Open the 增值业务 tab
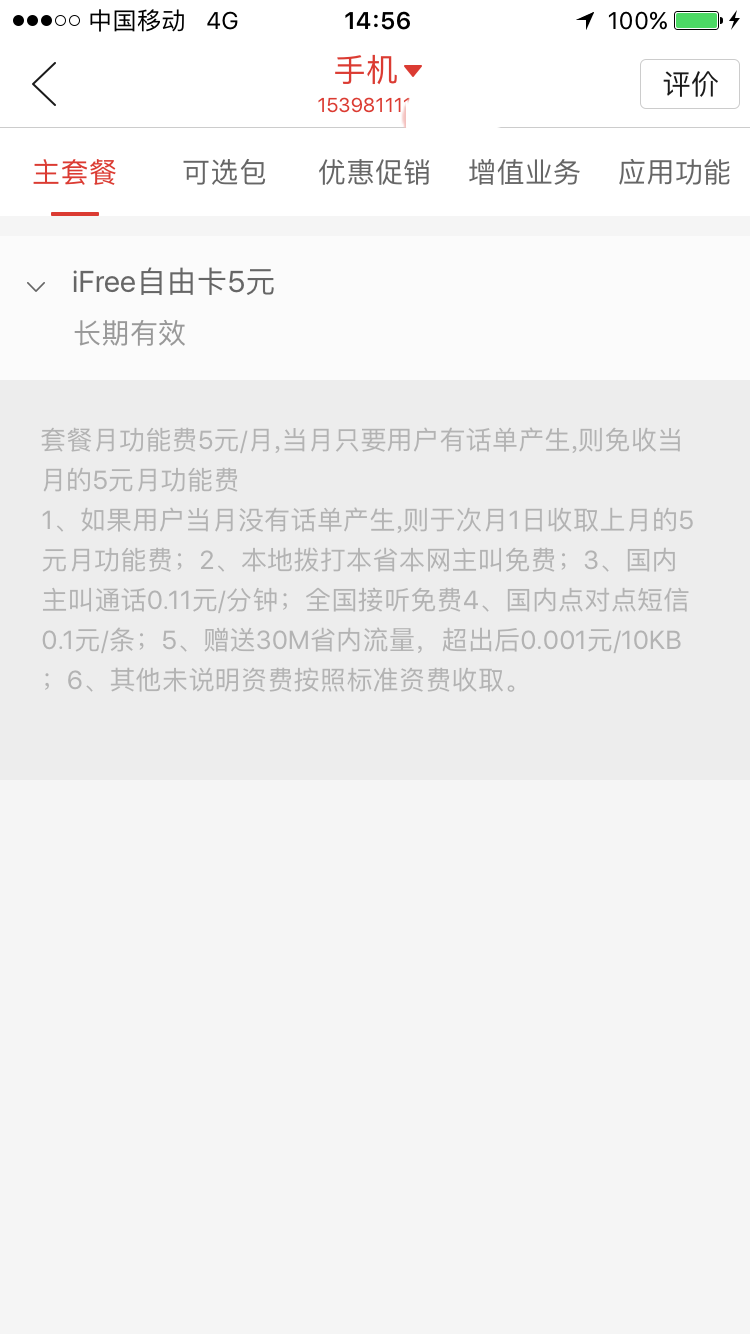The image size is (750, 1334). click(525, 172)
